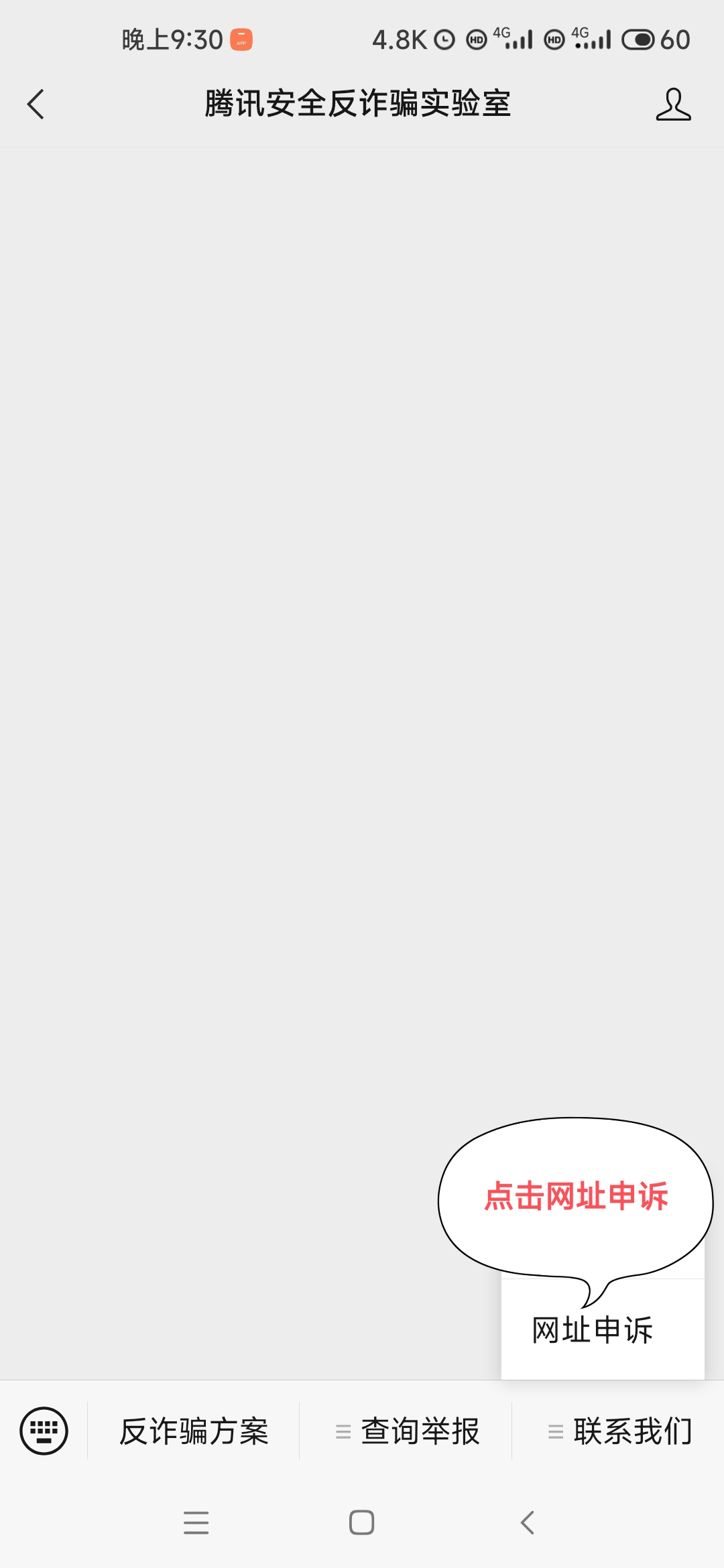Expand the 查询举报 menu
The image size is (724, 1568).
click(x=406, y=1431)
